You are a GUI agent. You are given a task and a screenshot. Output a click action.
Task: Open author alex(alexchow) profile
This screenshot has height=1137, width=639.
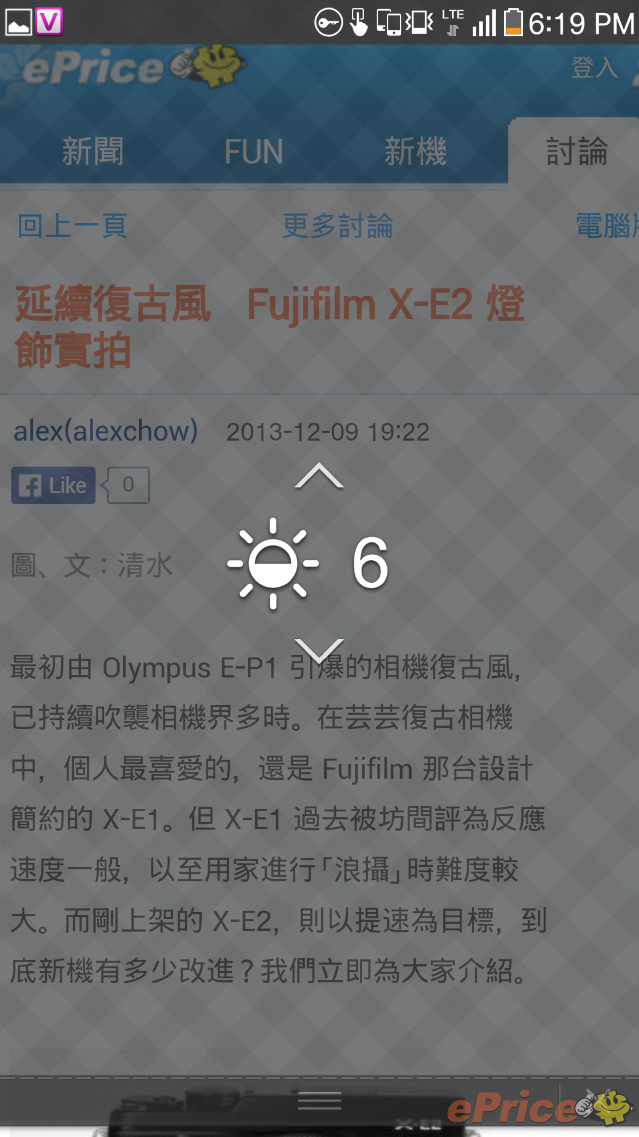tap(105, 432)
